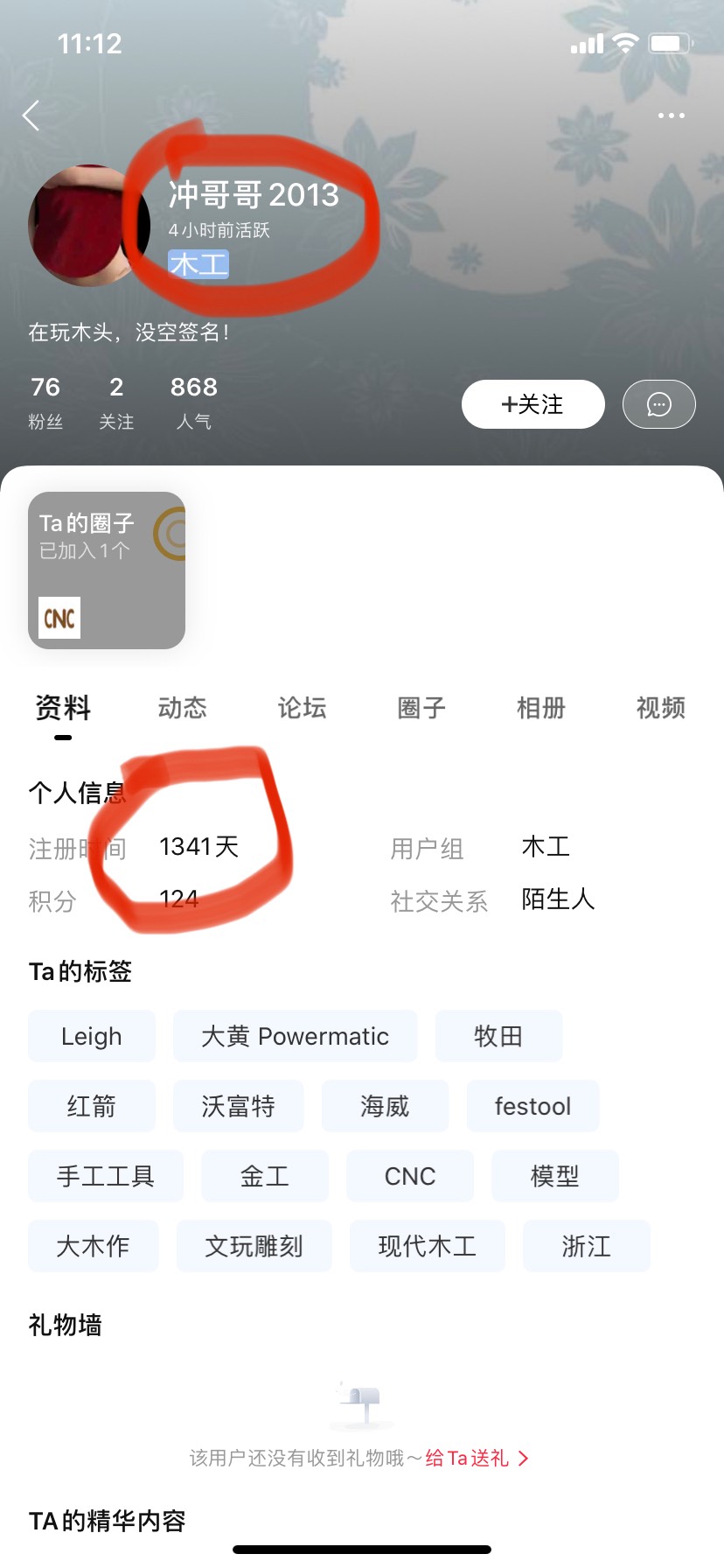Open the three-dot overflow menu
Viewport: 724px width, 1568px height.
671,115
